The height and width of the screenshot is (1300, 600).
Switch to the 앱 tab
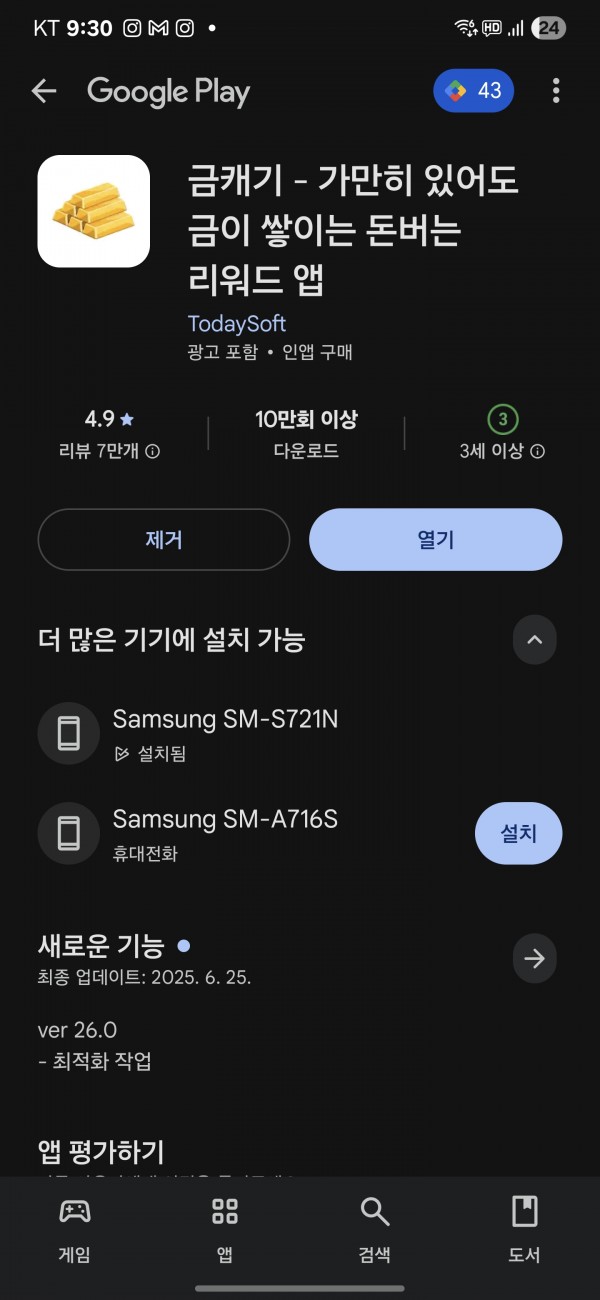(x=225, y=1230)
